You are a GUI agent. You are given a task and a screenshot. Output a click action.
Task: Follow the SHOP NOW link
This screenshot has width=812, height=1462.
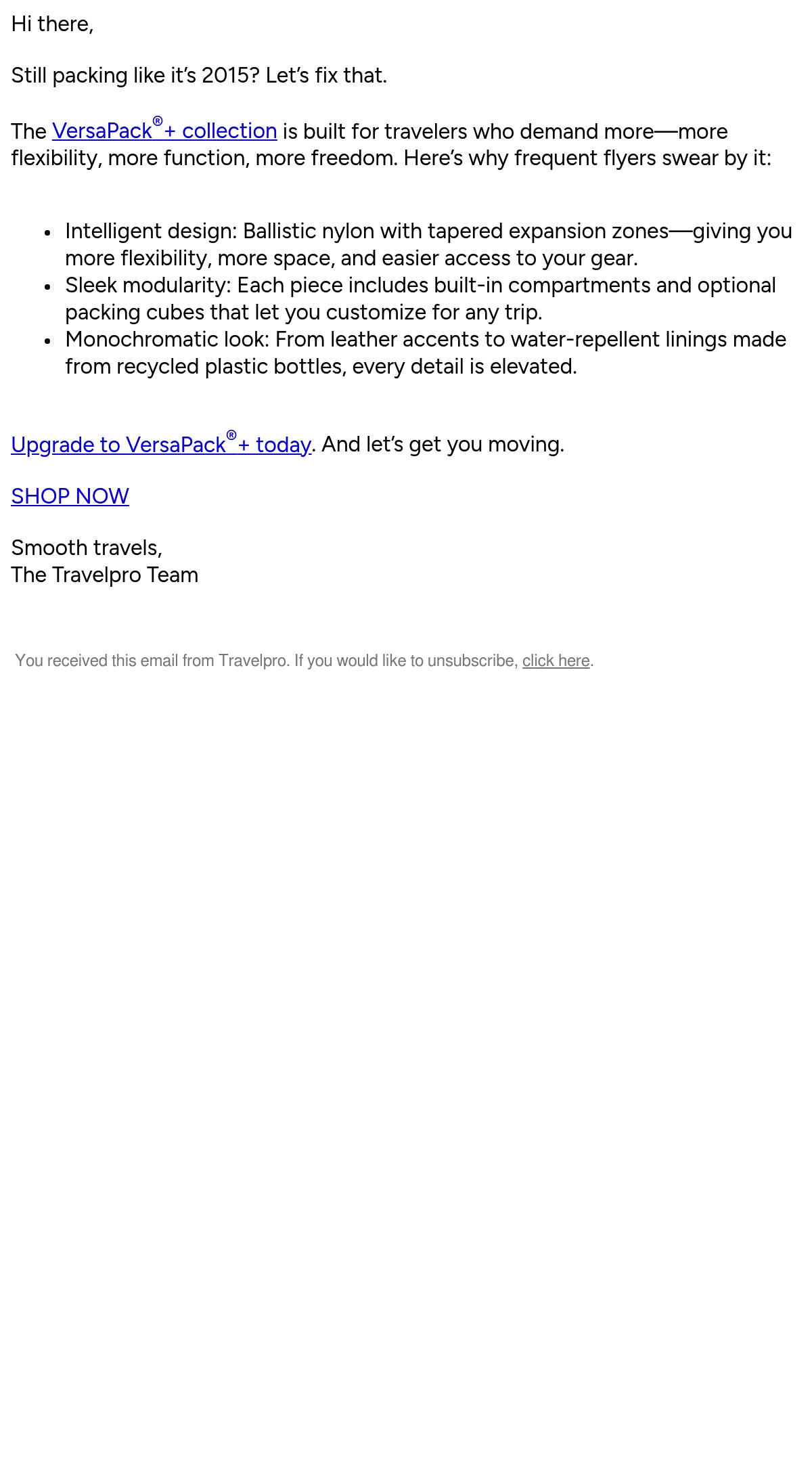click(x=70, y=496)
